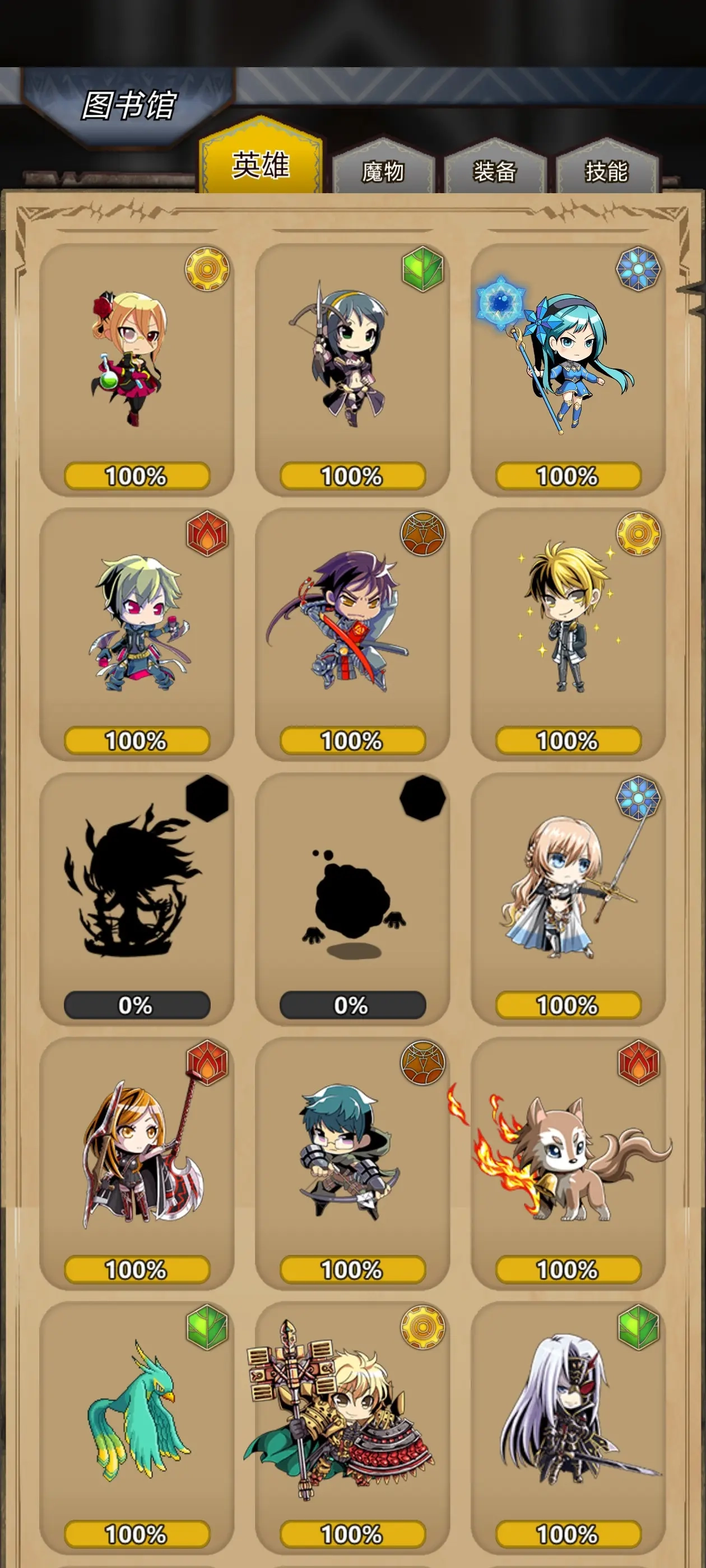
Task: Open the silver-haired masked swordsman card
Action: click(568, 1427)
